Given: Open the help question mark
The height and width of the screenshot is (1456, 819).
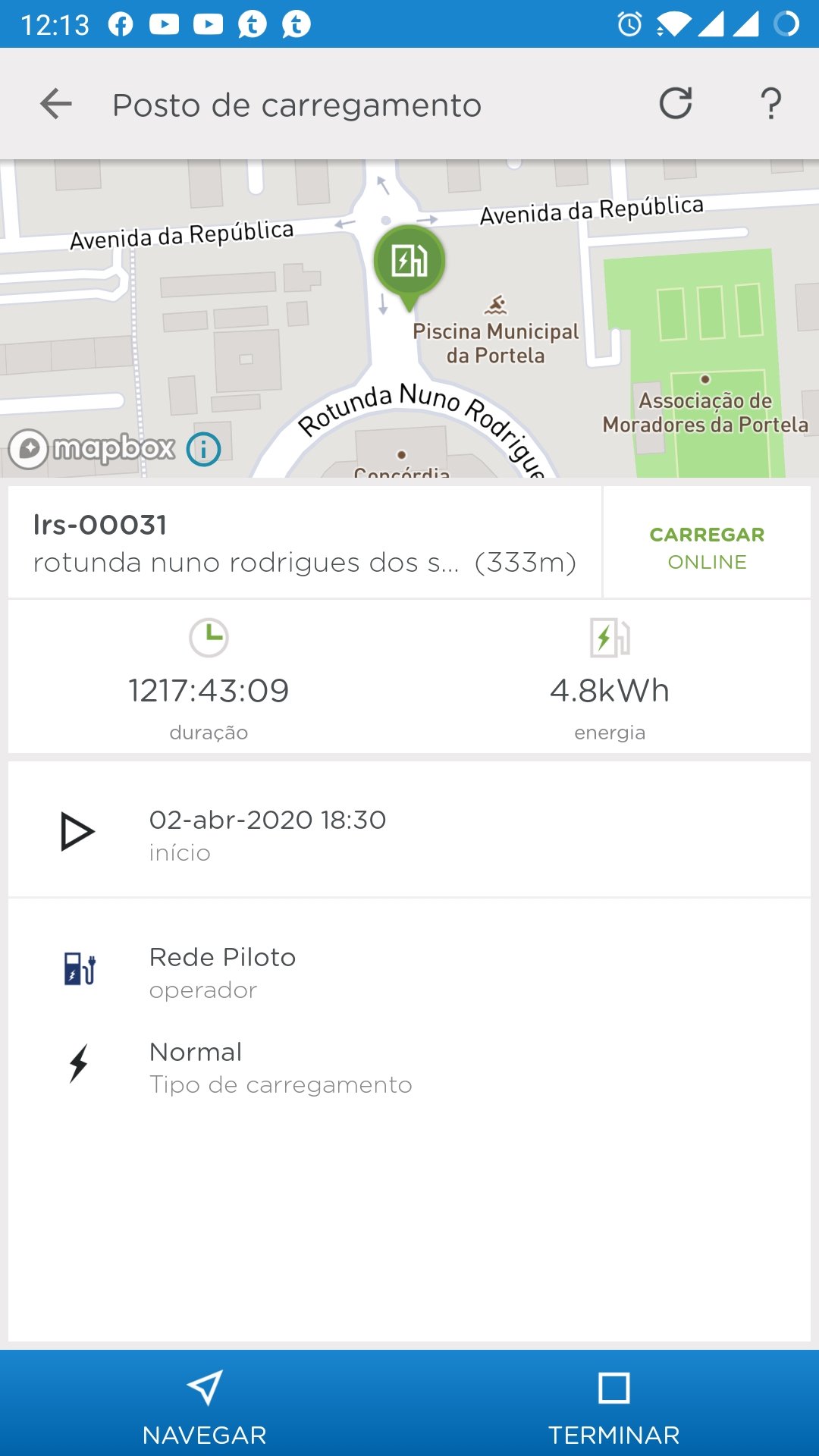Looking at the screenshot, I should [770, 104].
